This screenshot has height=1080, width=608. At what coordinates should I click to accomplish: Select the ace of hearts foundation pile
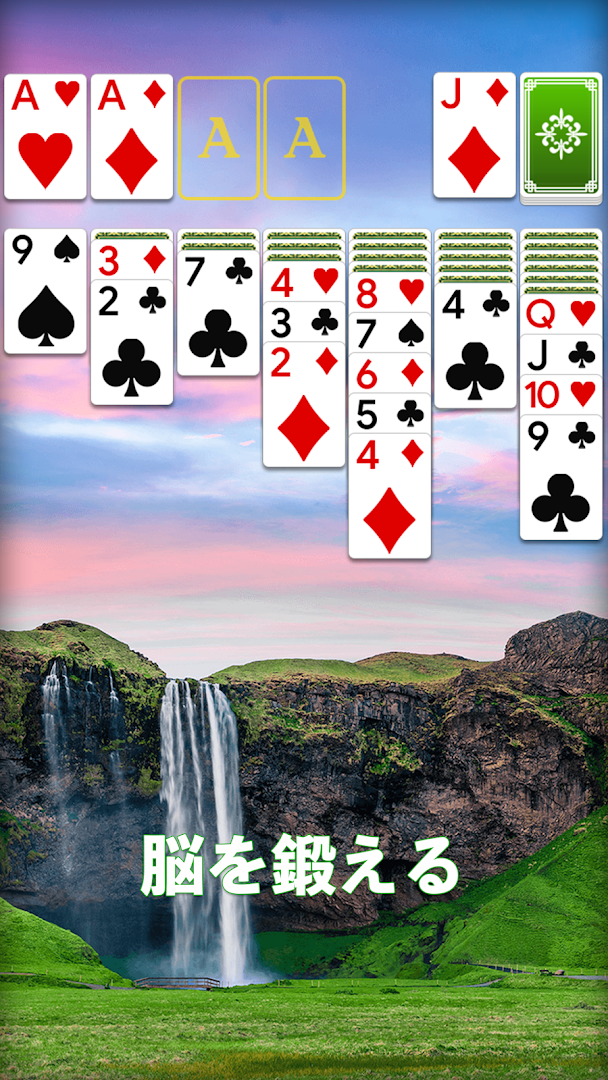[x=45, y=135]
